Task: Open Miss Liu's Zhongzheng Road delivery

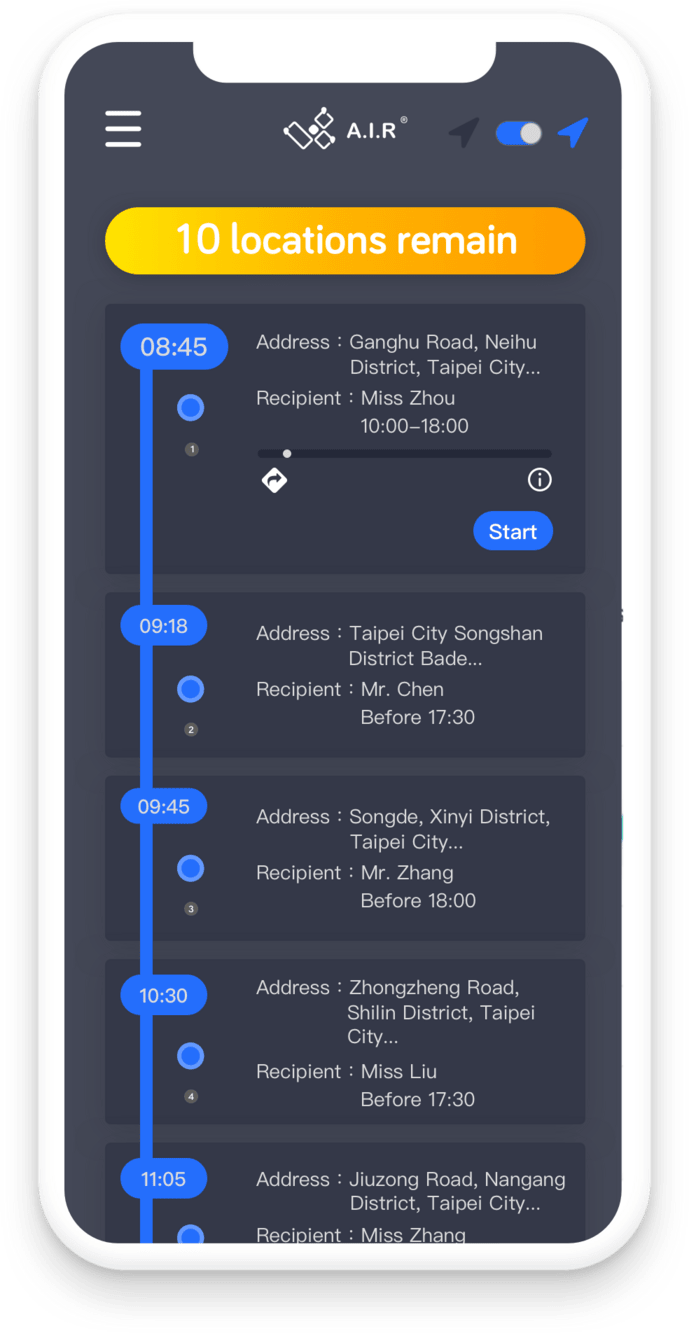Action: [400, 1042]
